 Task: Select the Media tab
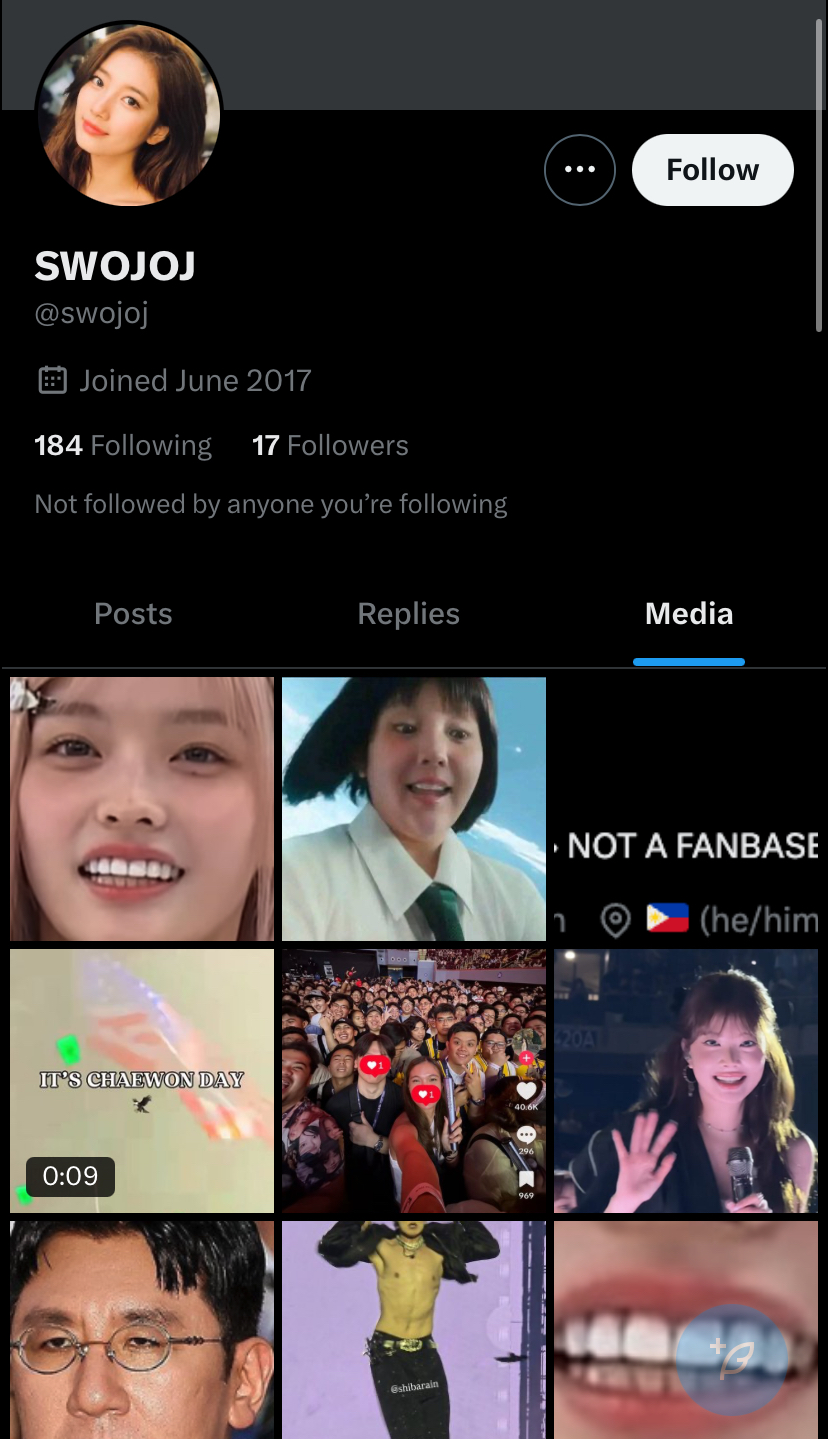coord(689,614)
